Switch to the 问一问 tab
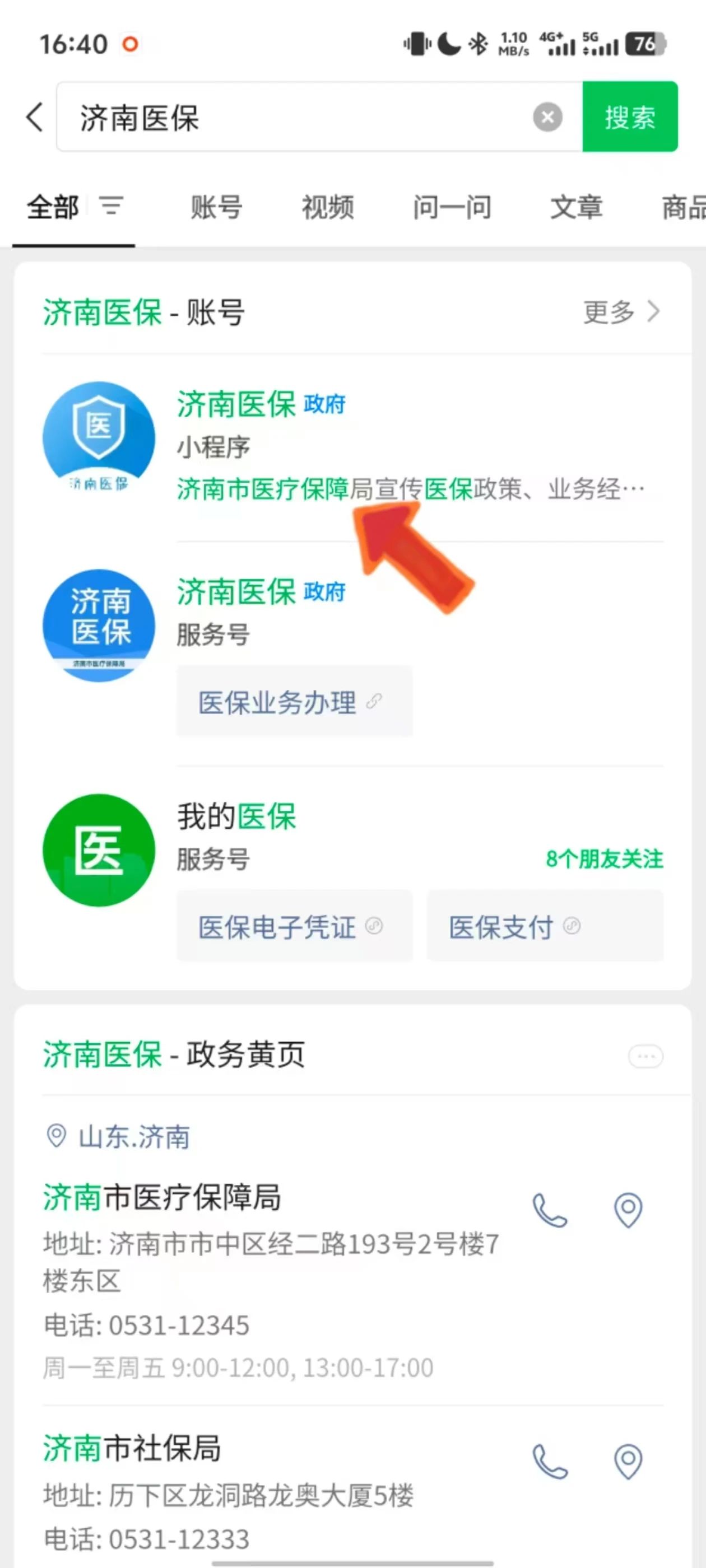 pos(452,207)
